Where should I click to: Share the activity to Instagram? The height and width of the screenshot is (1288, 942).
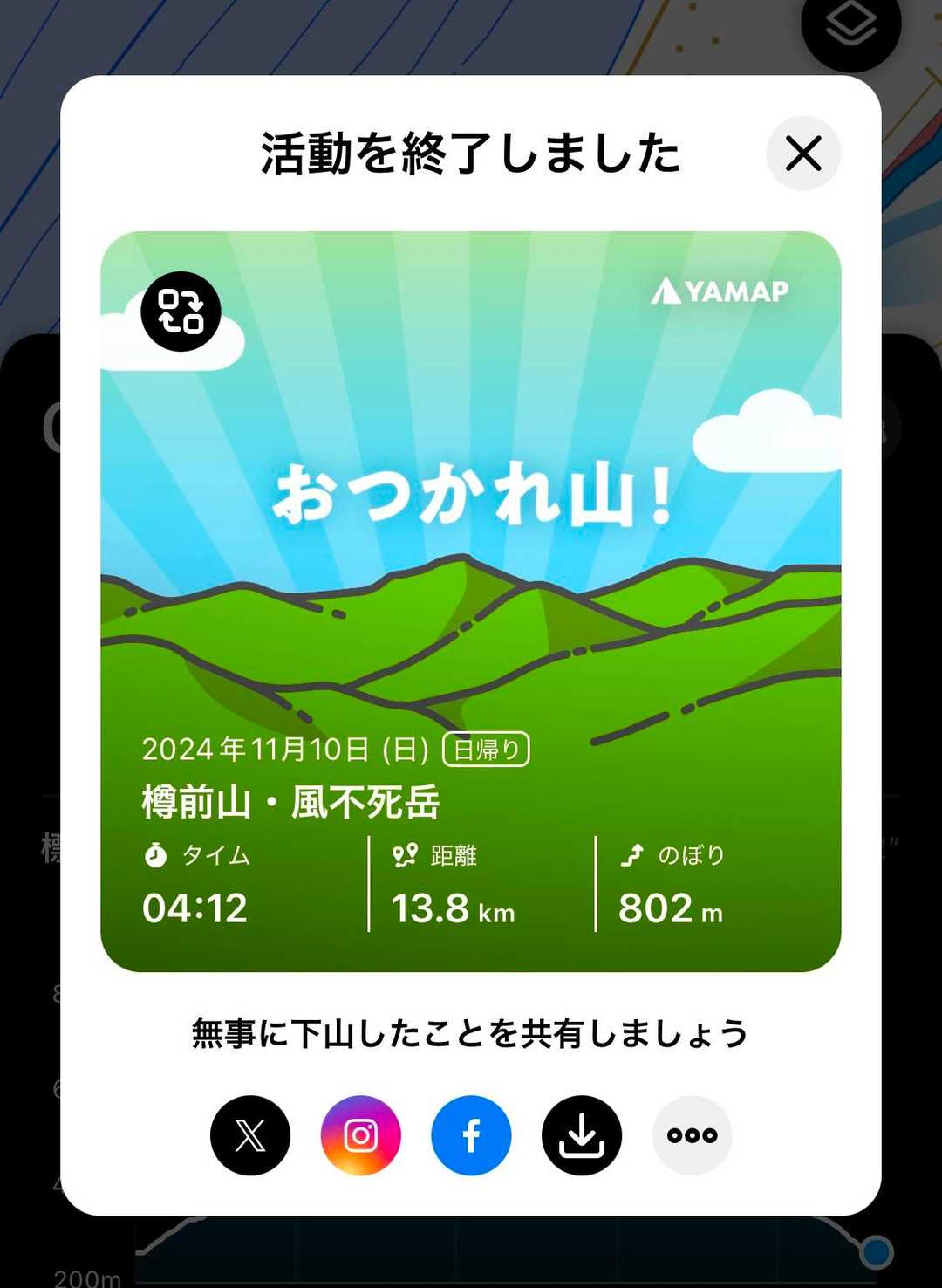click(360, 1135)
